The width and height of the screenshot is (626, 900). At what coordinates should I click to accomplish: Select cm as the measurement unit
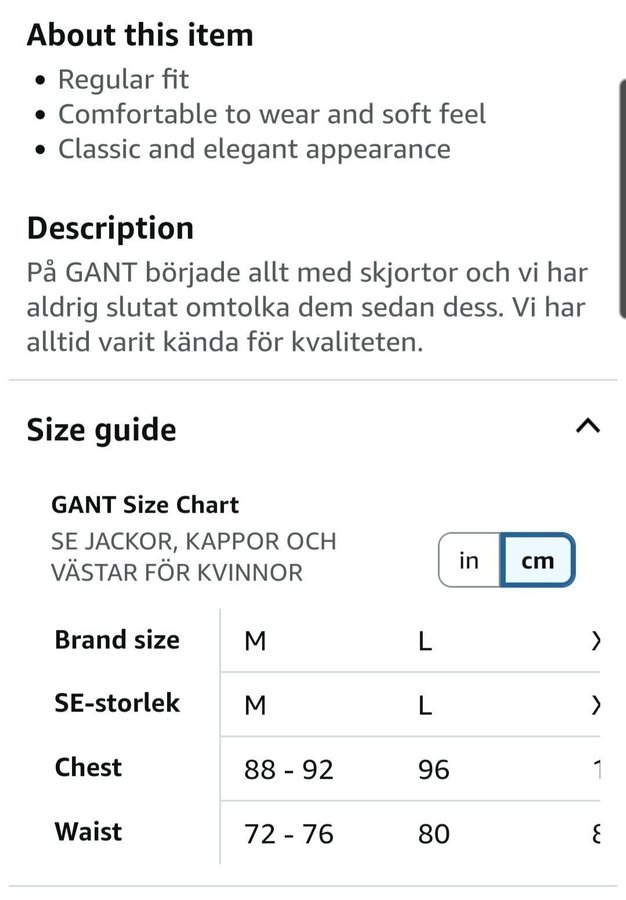pyautogui.click(x=537, y=561)
